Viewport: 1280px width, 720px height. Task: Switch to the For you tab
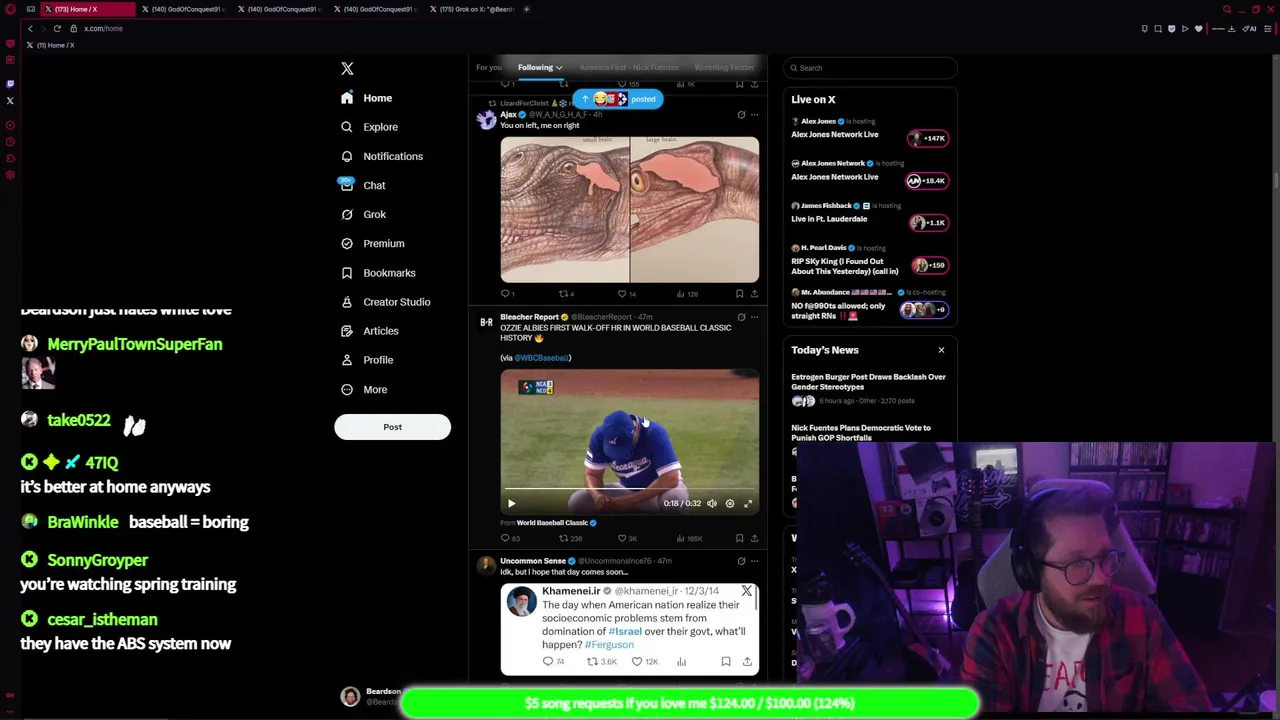(x=488, y=67)
